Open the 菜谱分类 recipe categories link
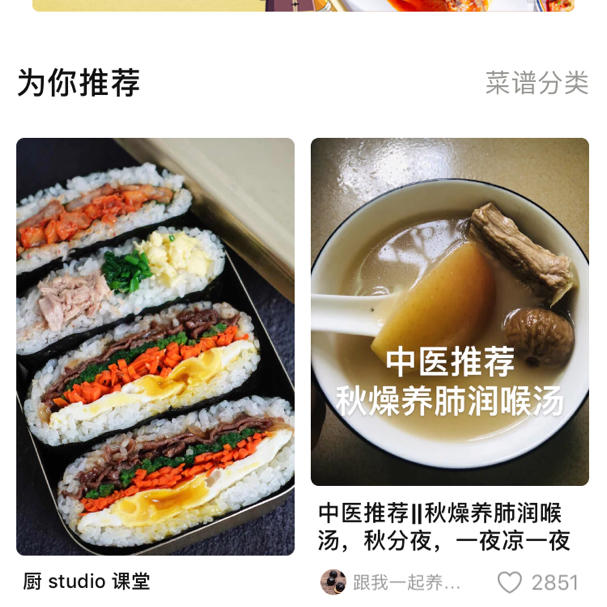 click(x=536, y=83)
